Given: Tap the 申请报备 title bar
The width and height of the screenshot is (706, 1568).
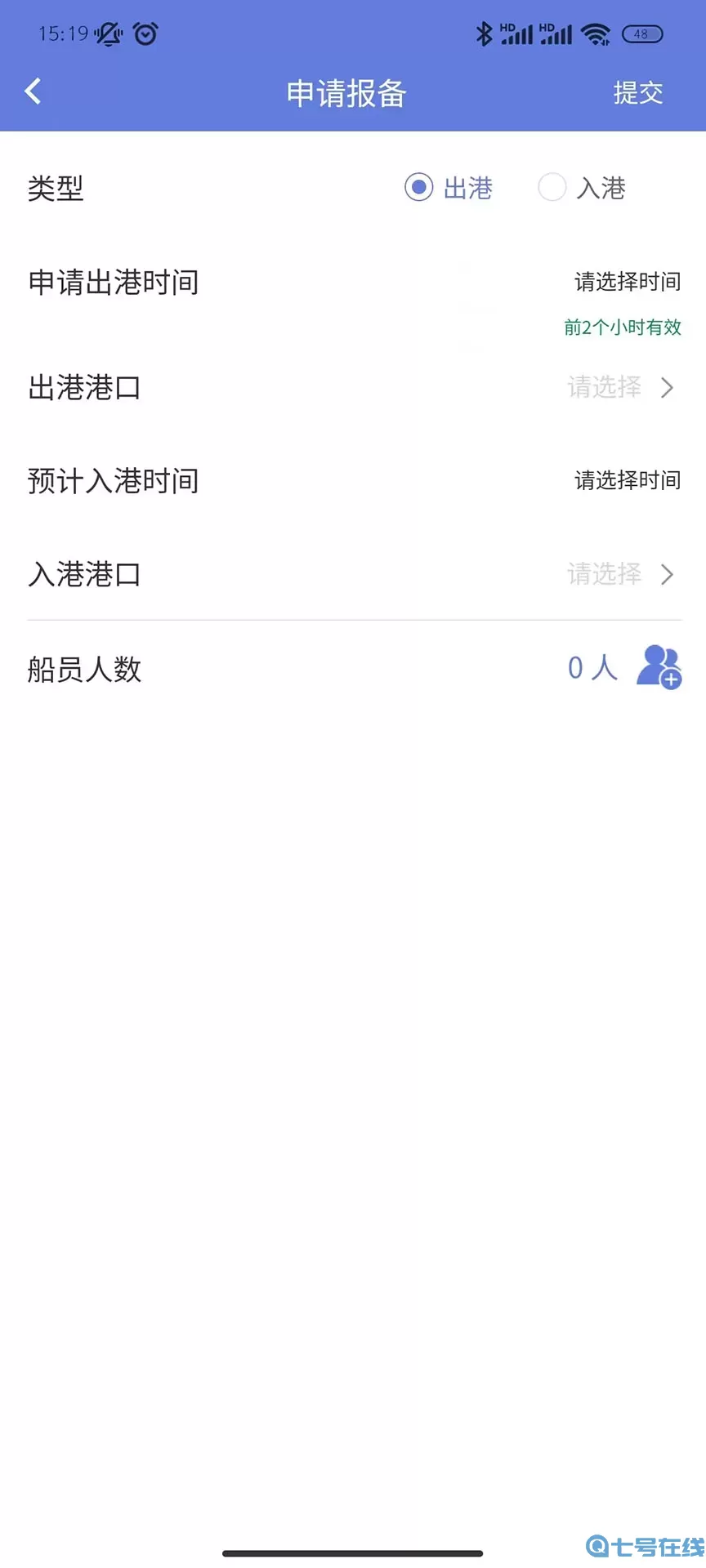Looking at the screenshot, I should 346,94.
